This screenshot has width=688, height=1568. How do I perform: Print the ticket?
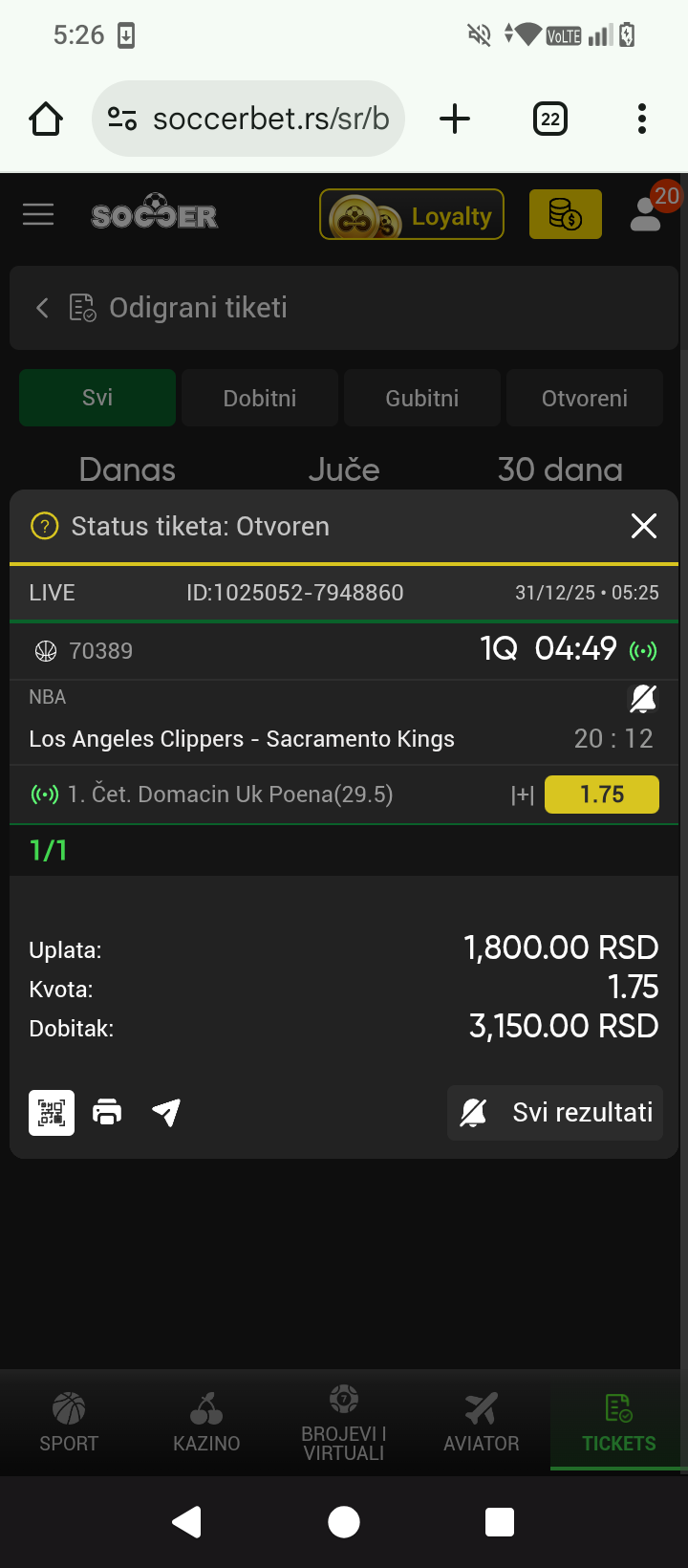107,1113
